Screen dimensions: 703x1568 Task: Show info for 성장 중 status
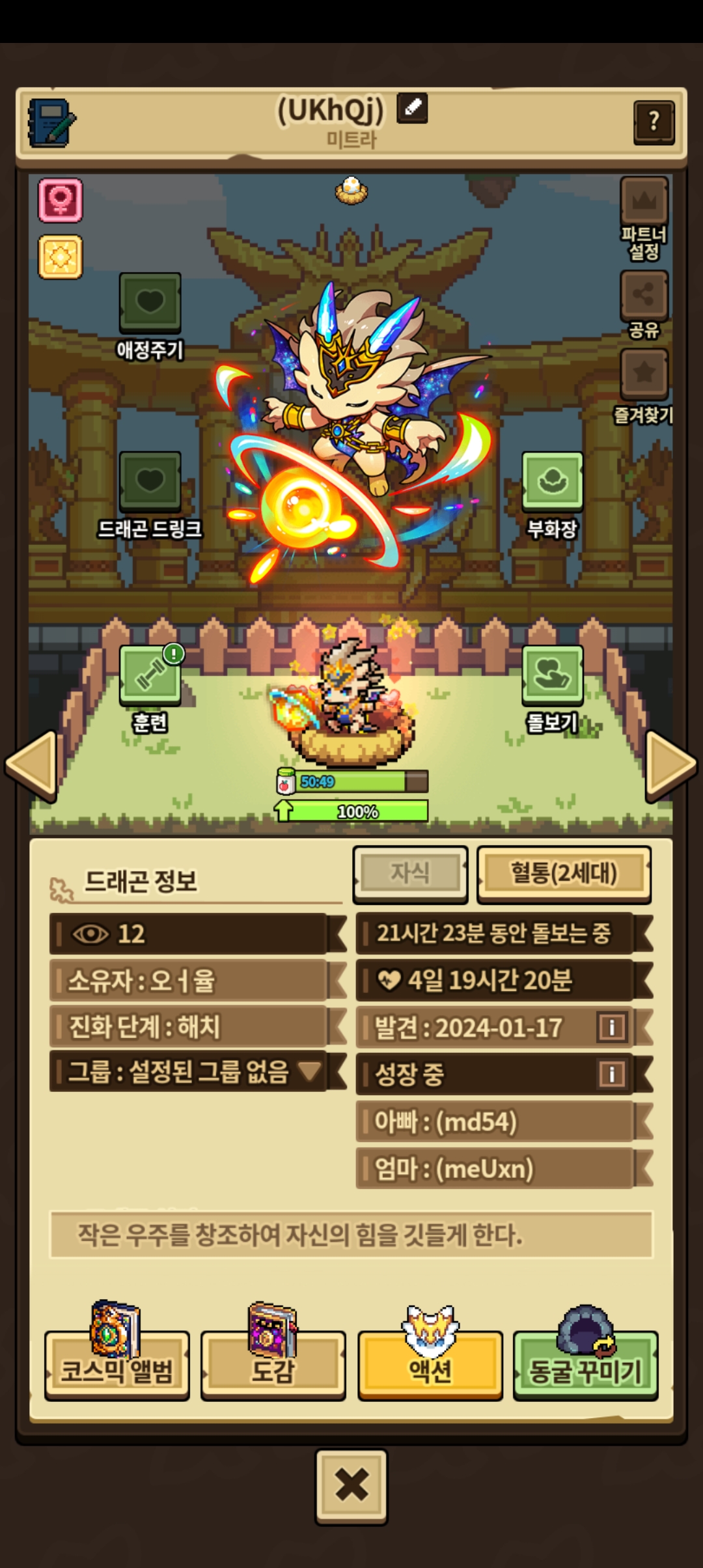pos(611,1074)
